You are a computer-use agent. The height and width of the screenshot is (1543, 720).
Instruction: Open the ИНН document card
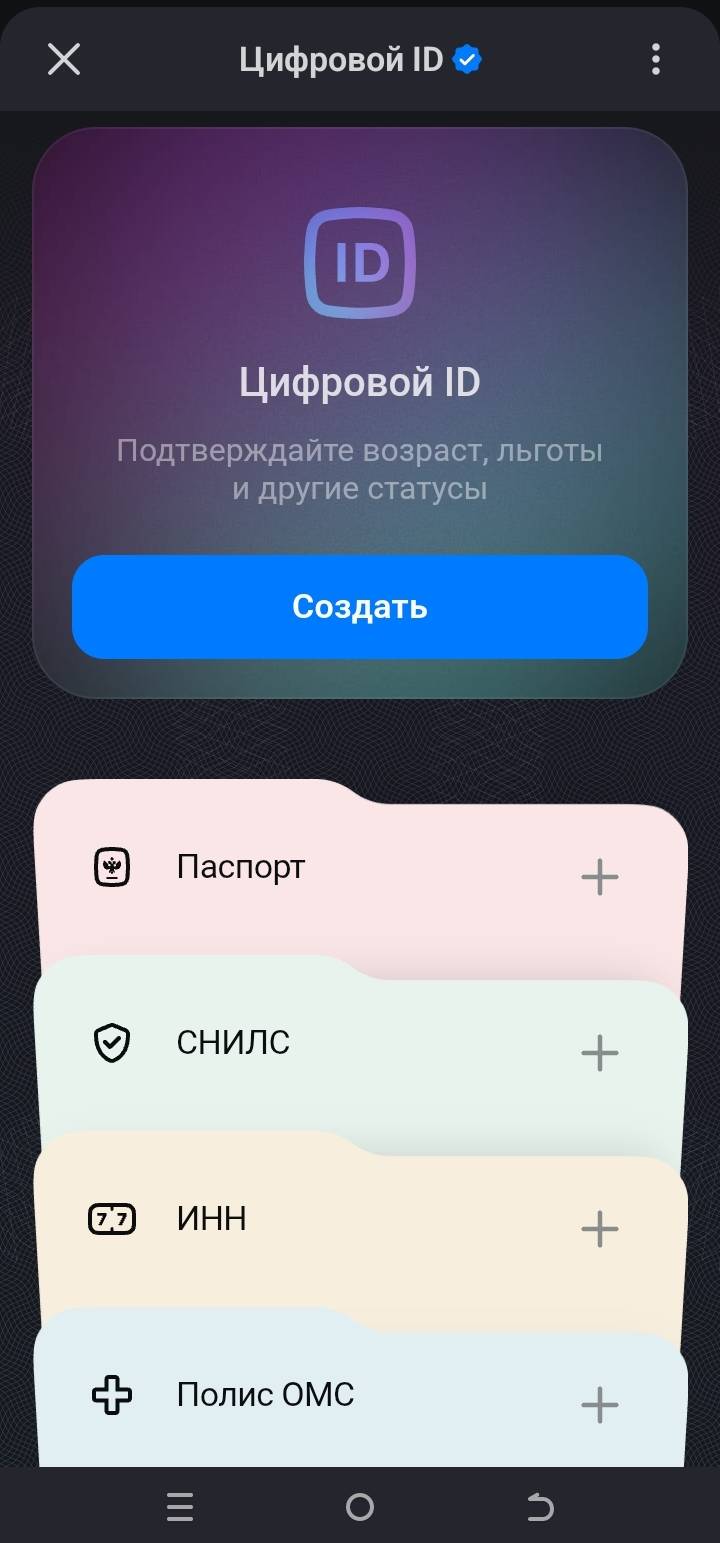[300, 1220]
